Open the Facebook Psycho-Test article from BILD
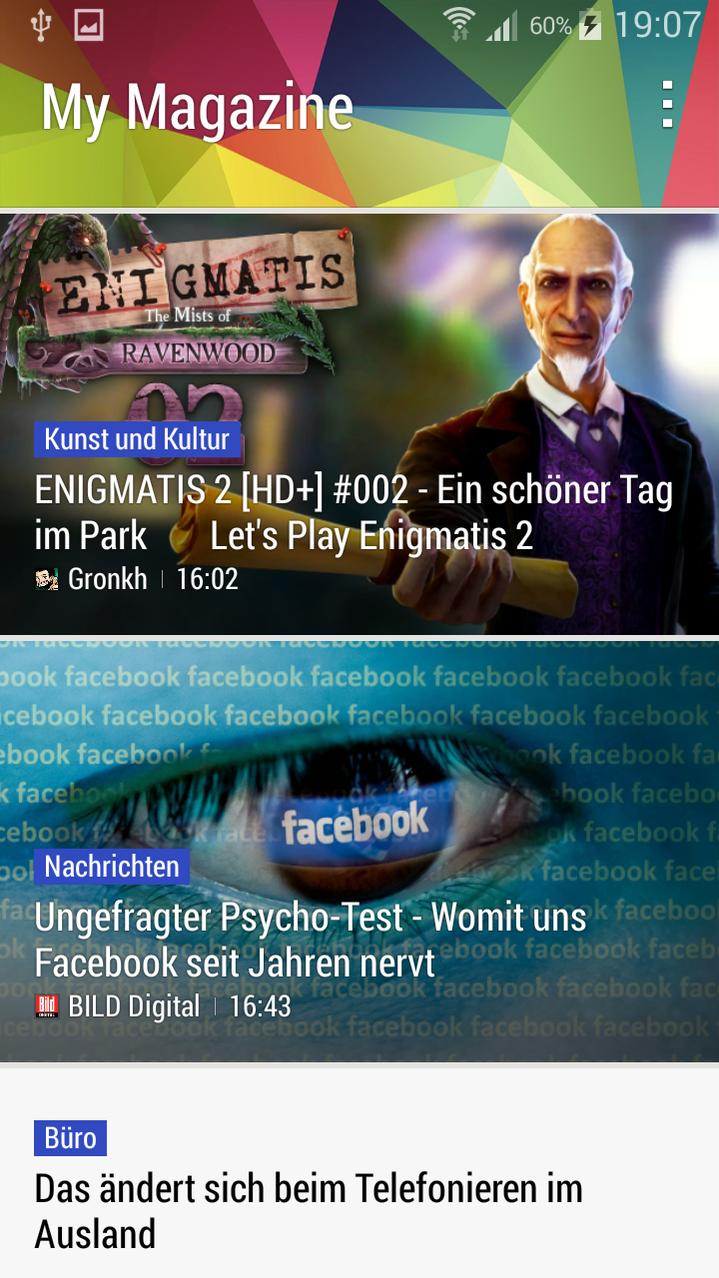Viewport: 719px width, 1278px height. (310, 940)
